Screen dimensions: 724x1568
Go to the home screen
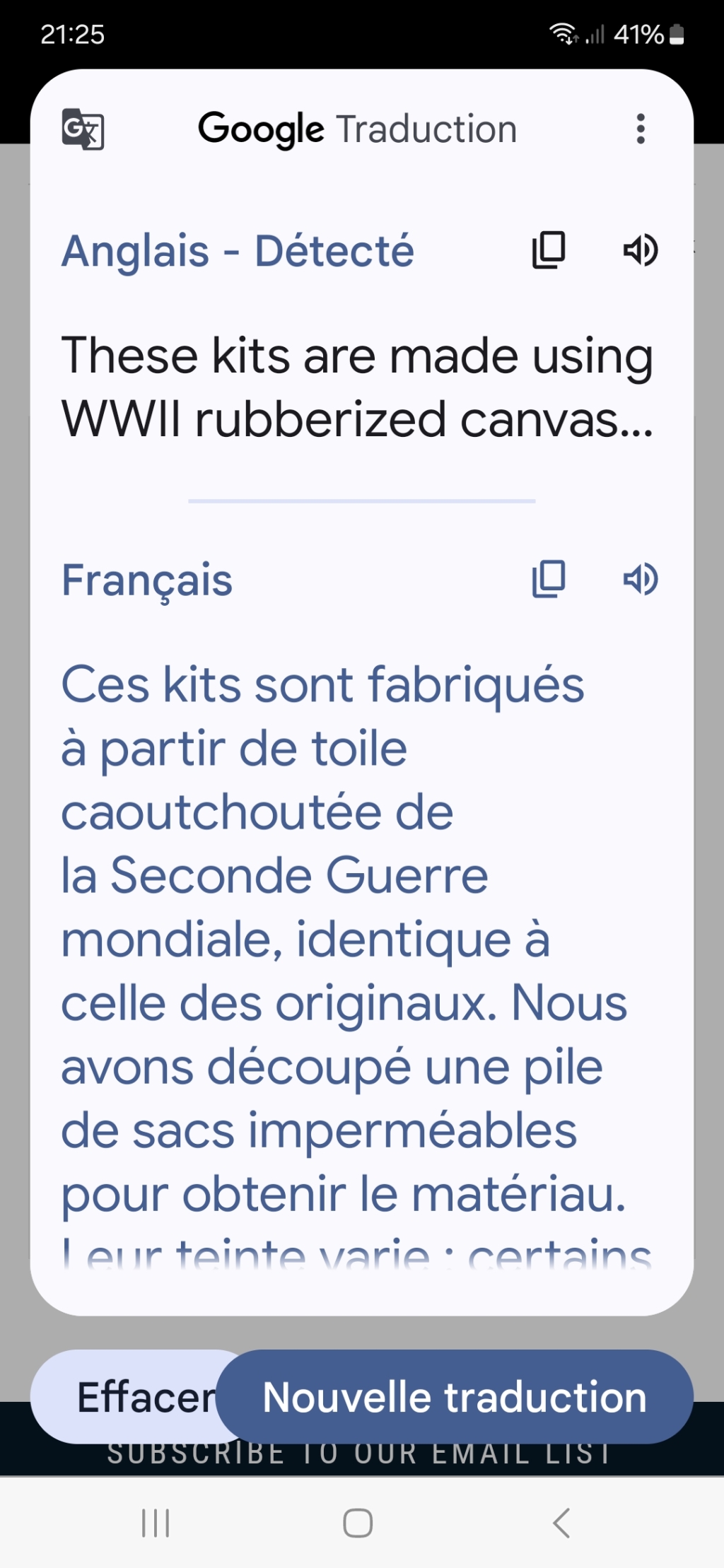[358, 1522]
